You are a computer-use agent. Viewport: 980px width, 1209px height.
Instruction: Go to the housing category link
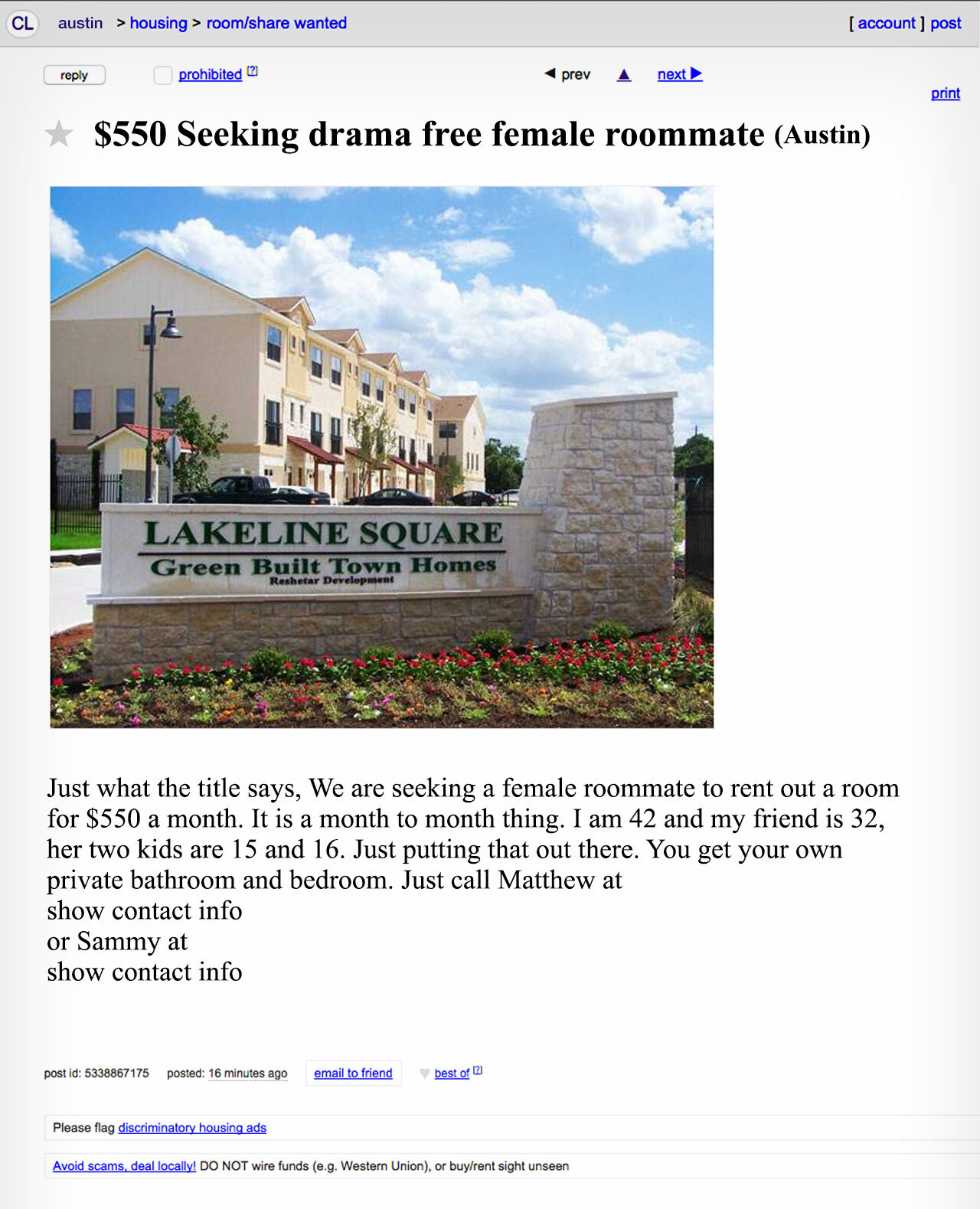[x=158, y=23]
